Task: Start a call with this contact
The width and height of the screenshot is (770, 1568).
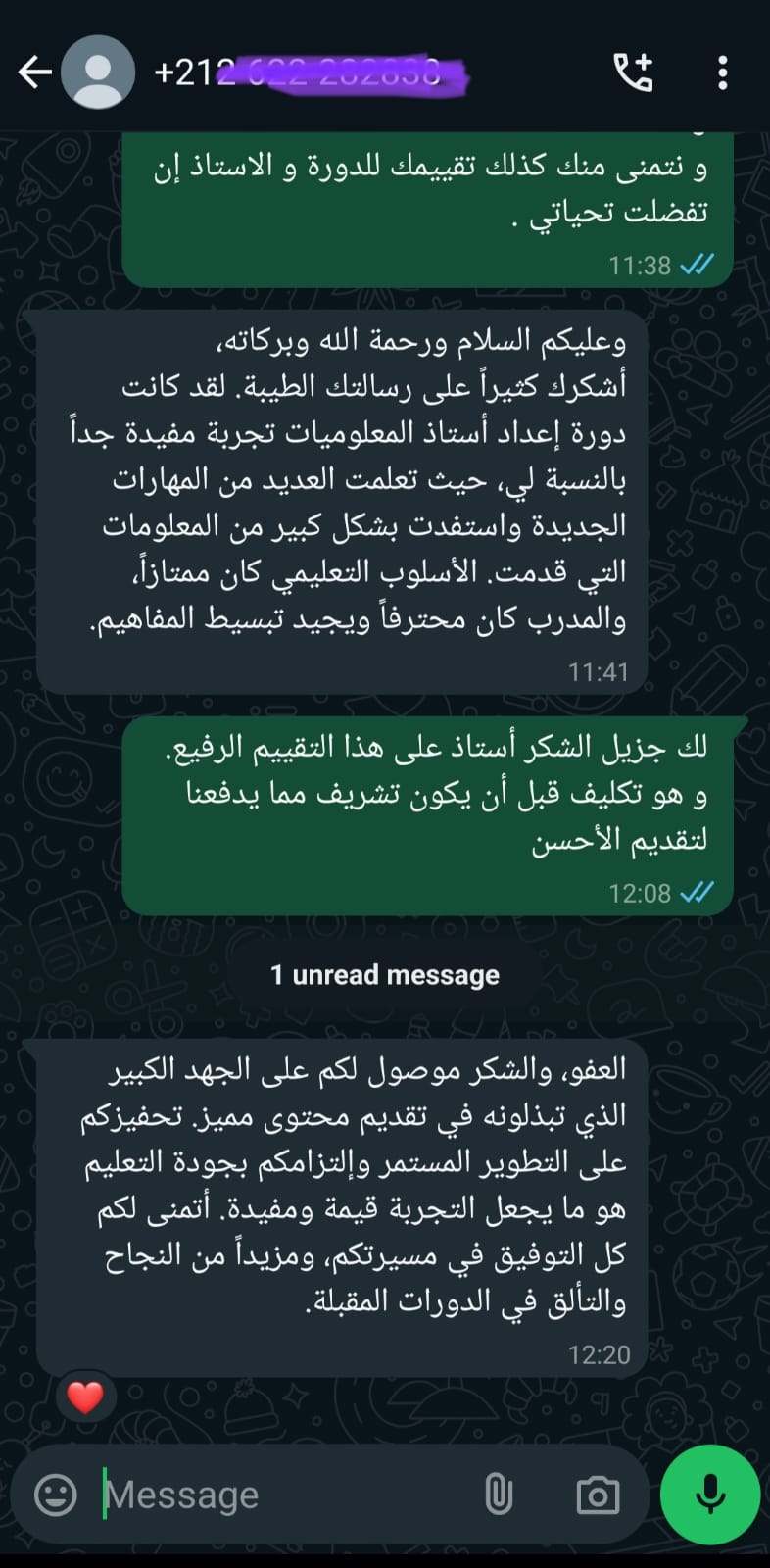Action: [633, 72]
